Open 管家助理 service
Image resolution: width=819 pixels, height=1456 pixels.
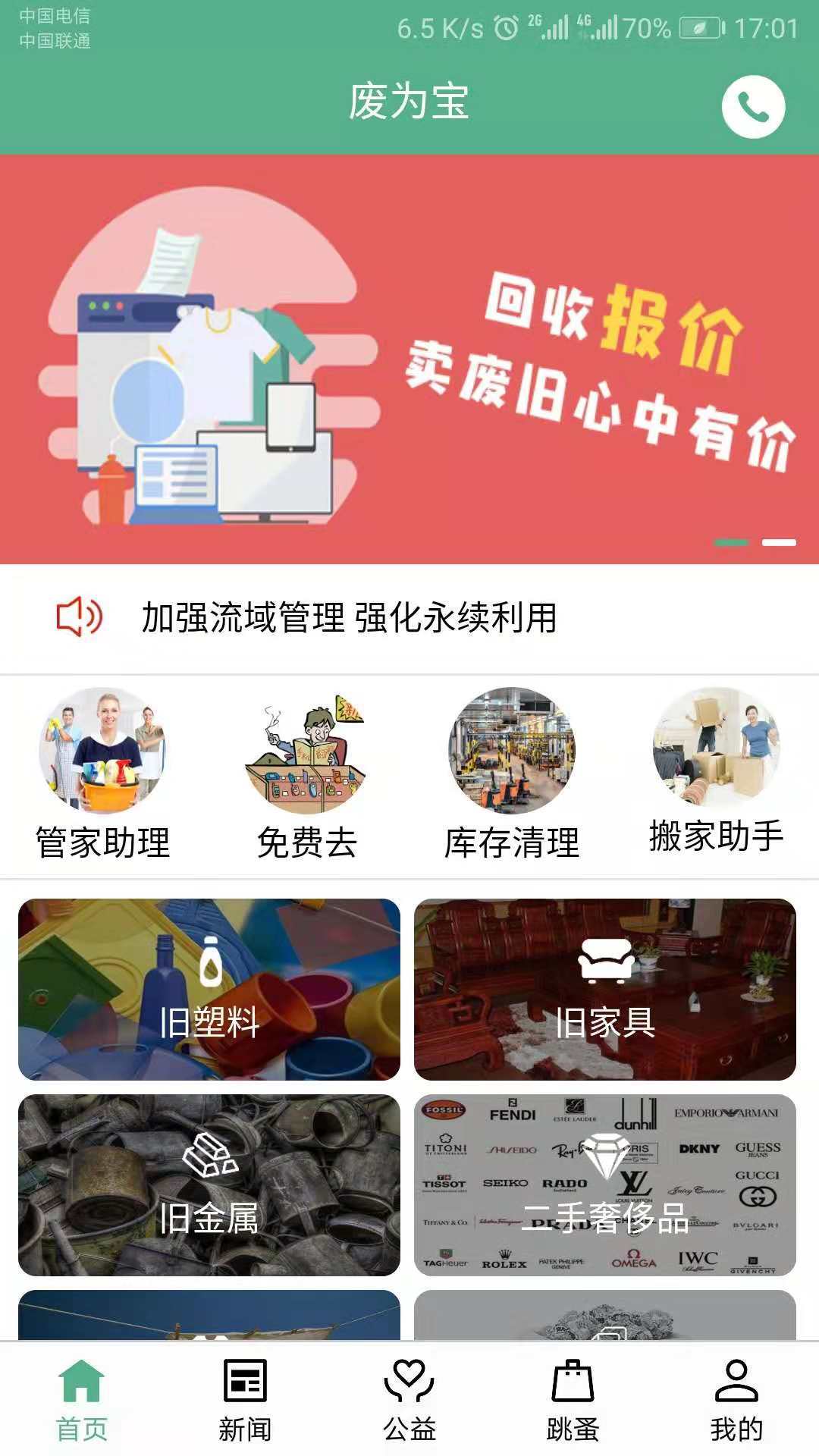point(103,773)
